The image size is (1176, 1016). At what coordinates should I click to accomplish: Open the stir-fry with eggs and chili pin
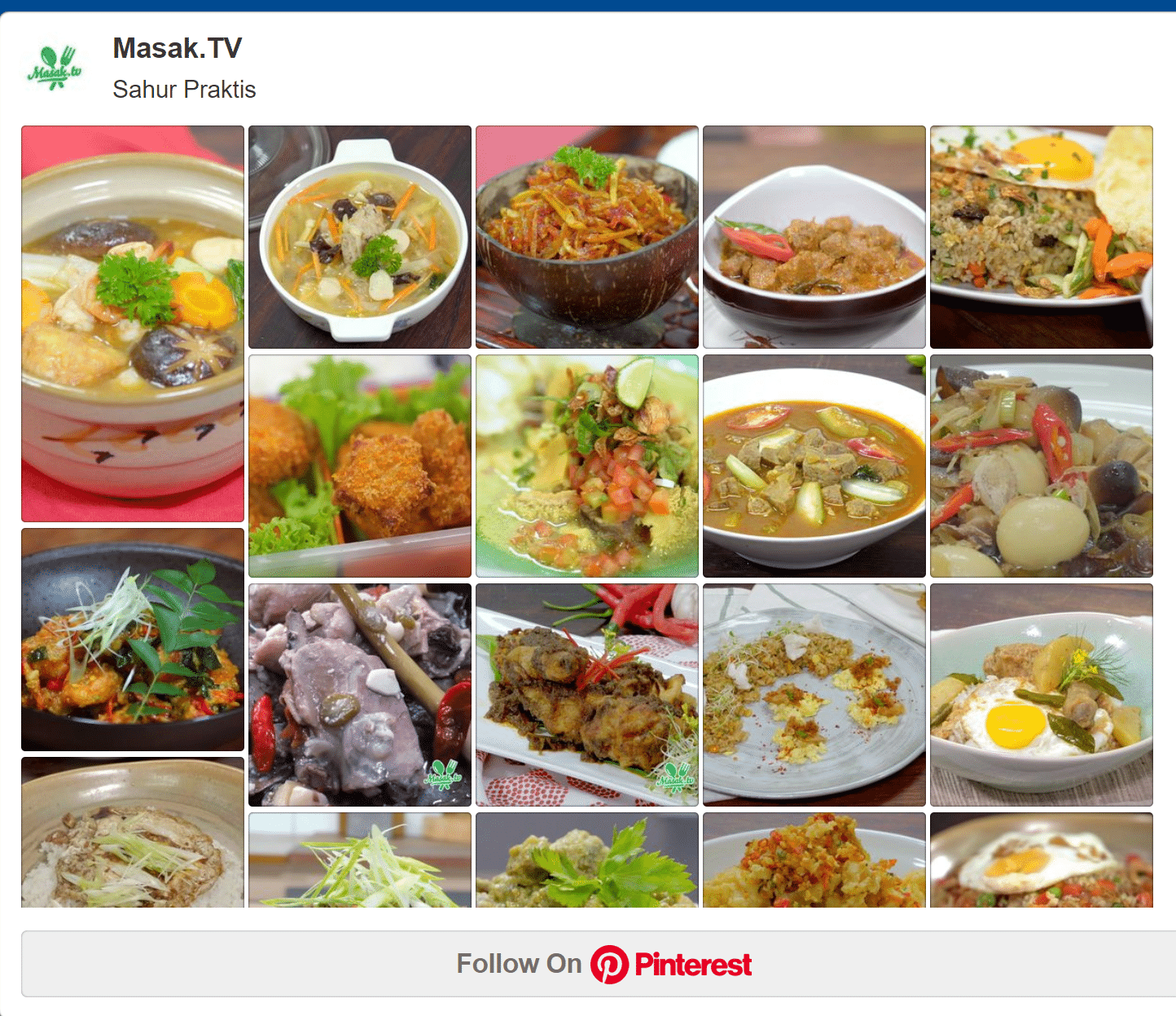[x=1042, y=466]
